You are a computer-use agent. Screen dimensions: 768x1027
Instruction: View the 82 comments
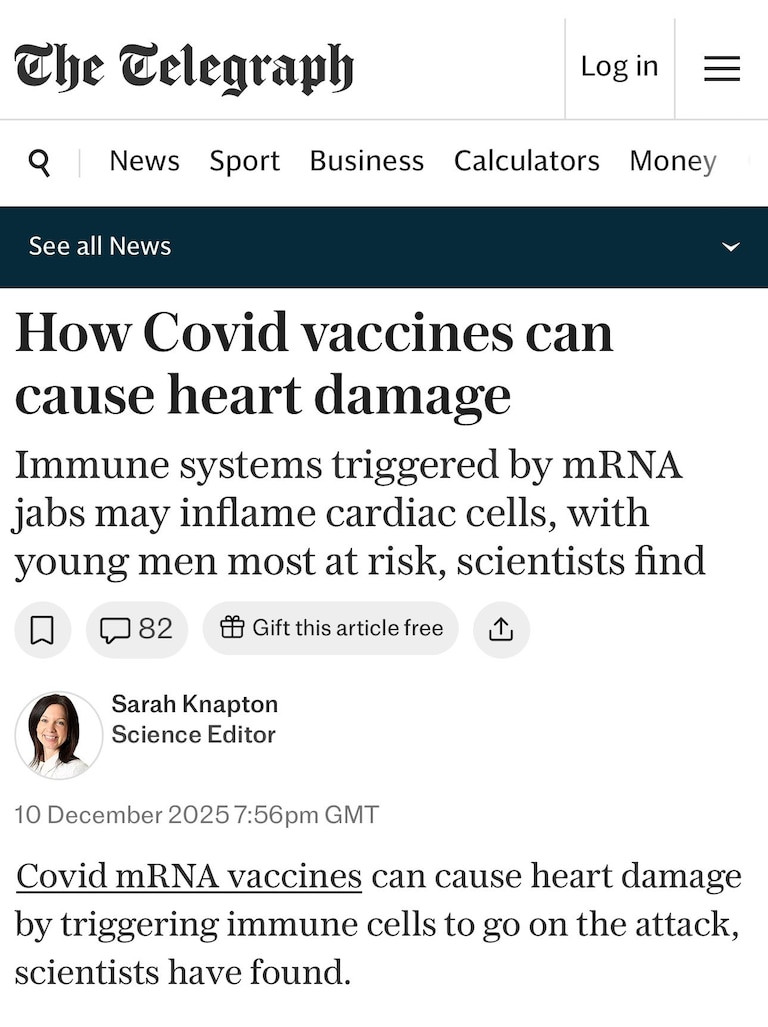pos(137,629)
